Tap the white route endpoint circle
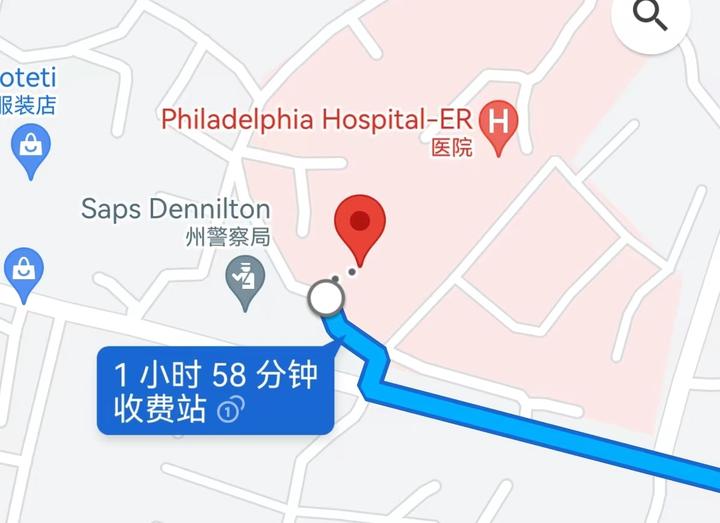The height and width of the screenshot is (523, 720). pyautogui.click(x=326, y=298)
